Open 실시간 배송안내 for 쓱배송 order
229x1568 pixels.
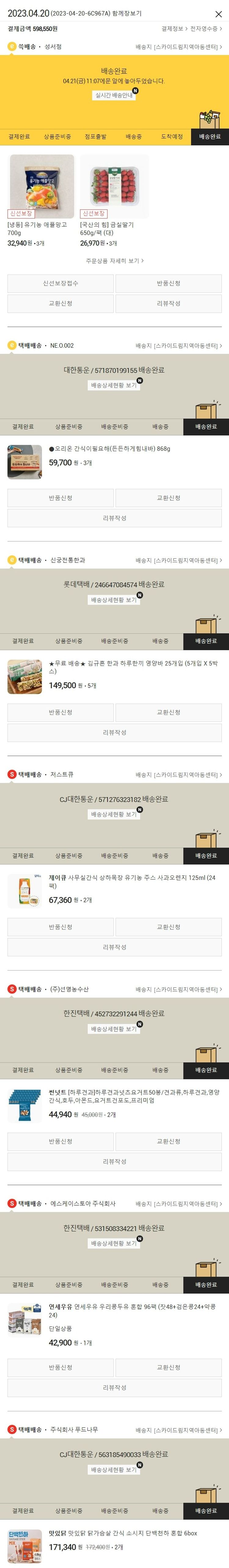[114, 95]
